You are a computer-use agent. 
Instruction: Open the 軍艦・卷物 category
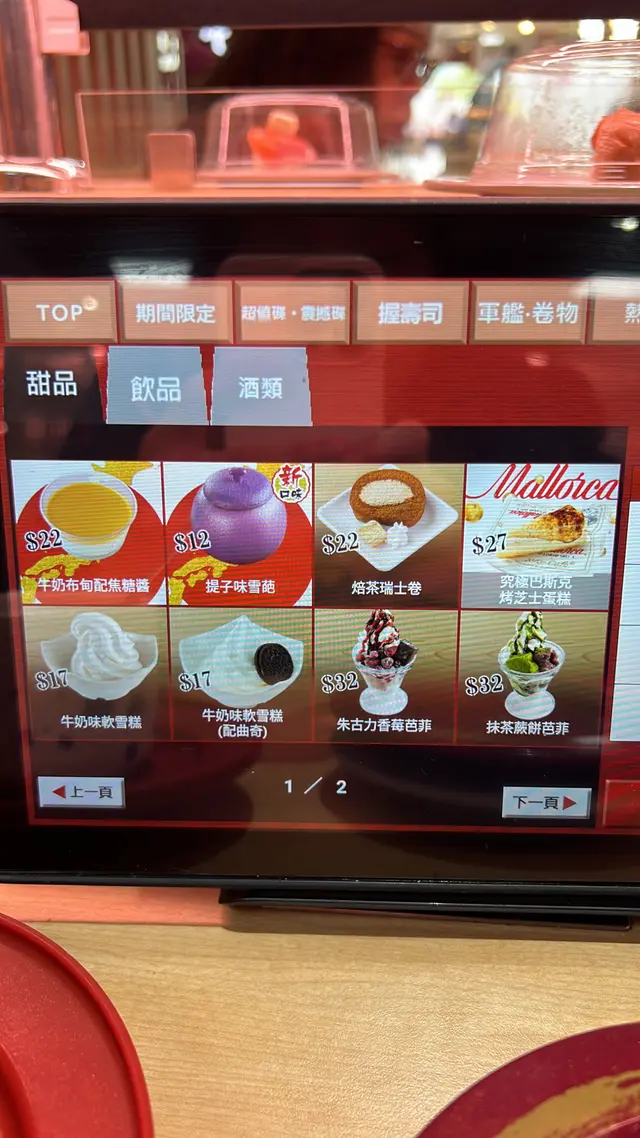527,313
